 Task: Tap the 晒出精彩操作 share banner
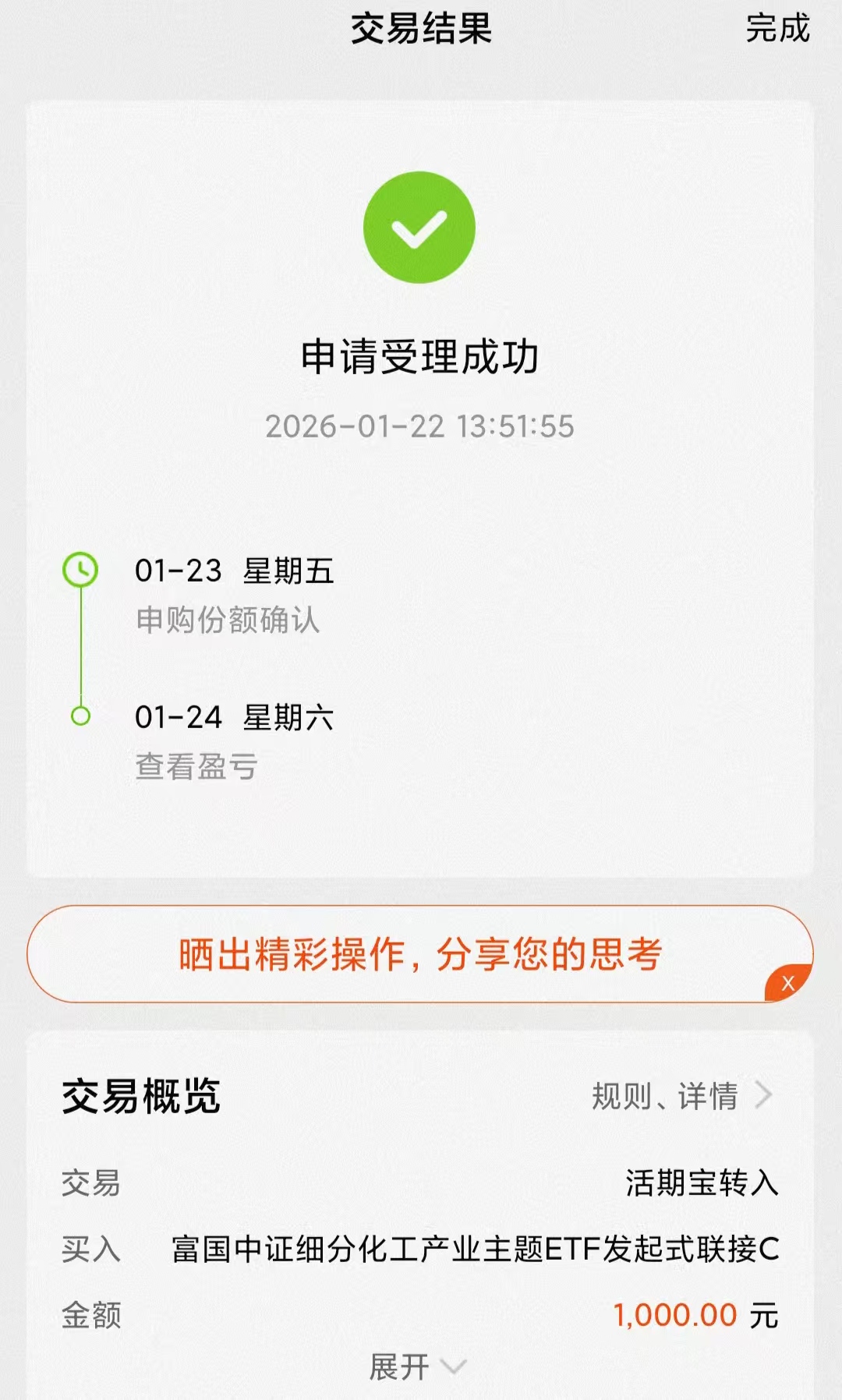pos(420,953)
